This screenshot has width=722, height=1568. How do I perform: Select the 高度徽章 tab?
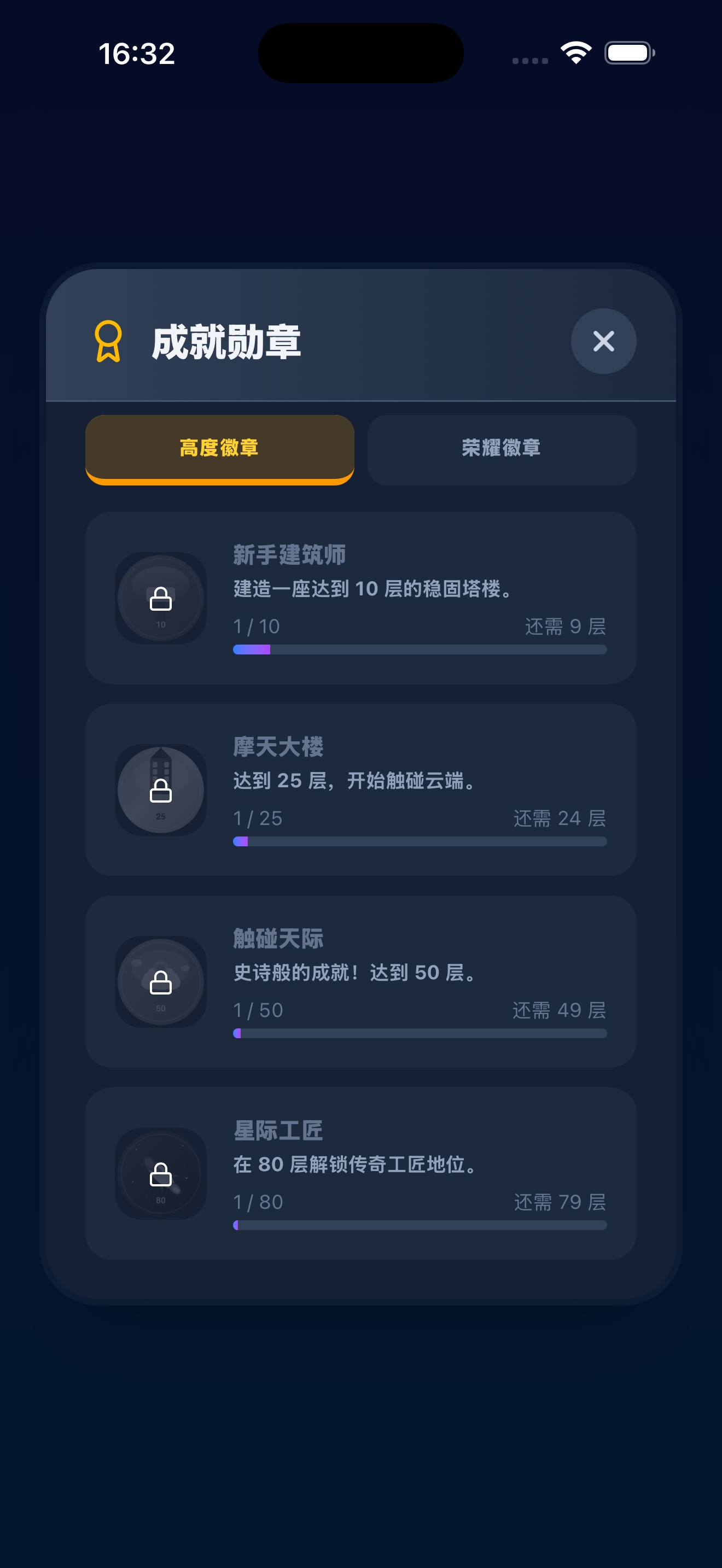click(219, 449)
